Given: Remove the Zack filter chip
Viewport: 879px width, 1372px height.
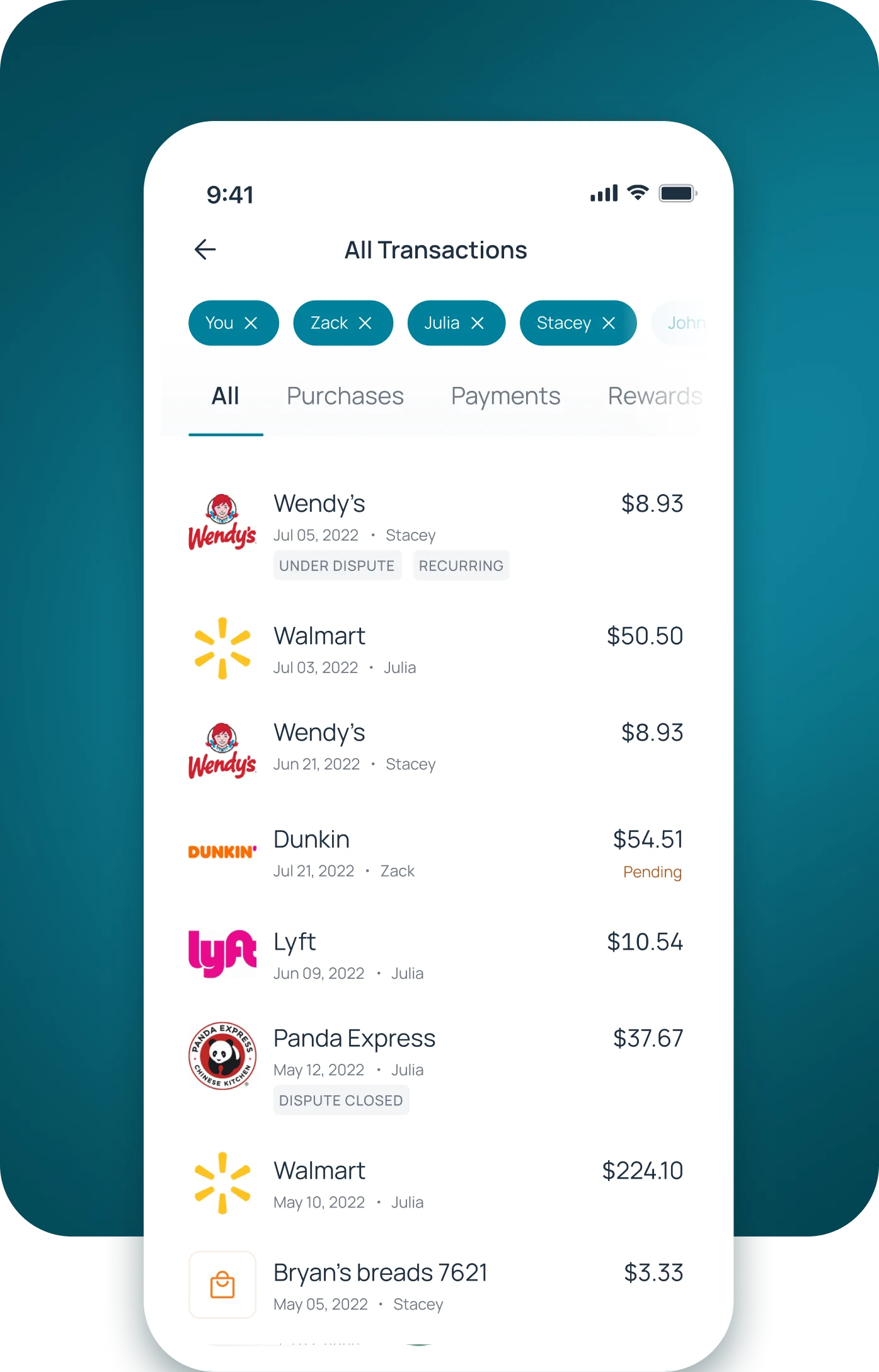Looking at the screenshot, I should (365, 323).
